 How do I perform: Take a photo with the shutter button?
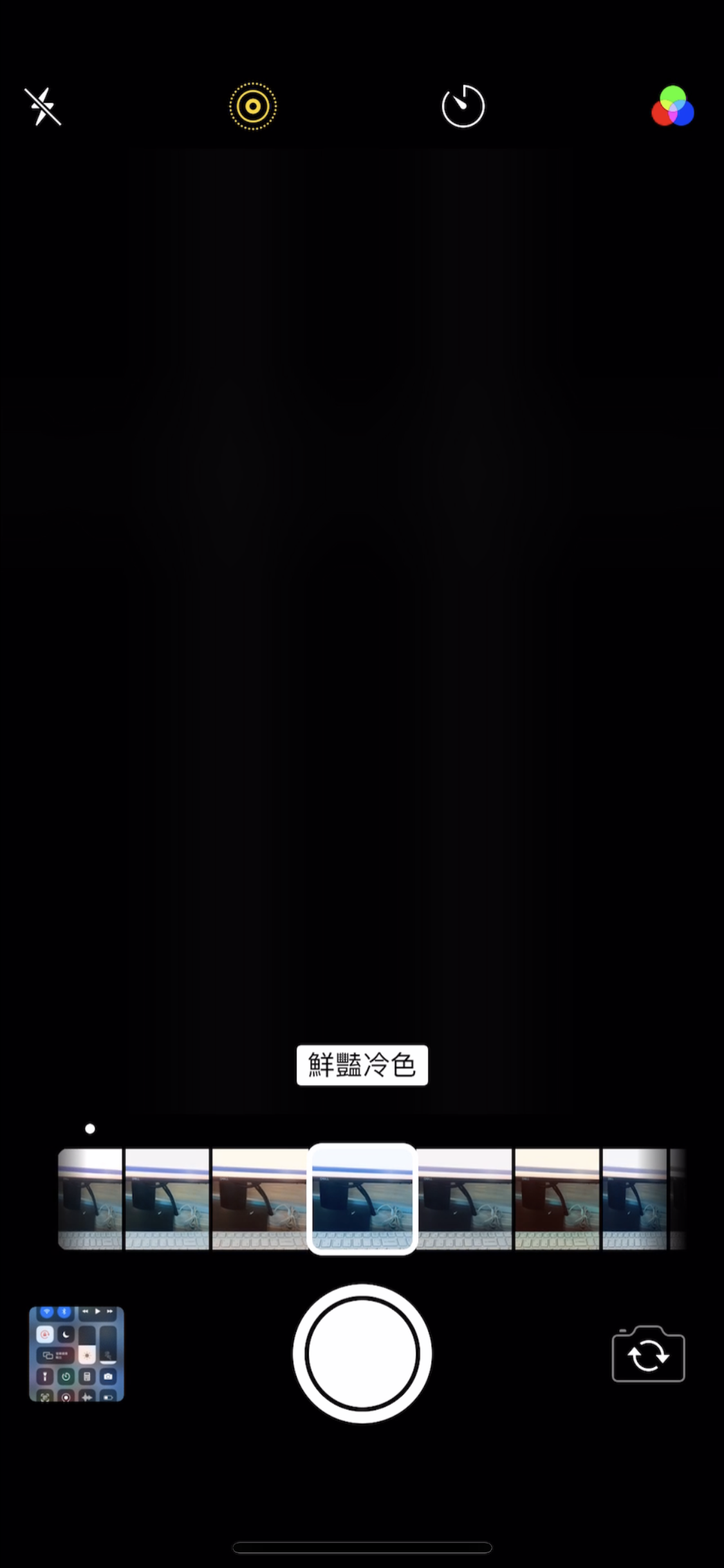tap(362, 1353)
